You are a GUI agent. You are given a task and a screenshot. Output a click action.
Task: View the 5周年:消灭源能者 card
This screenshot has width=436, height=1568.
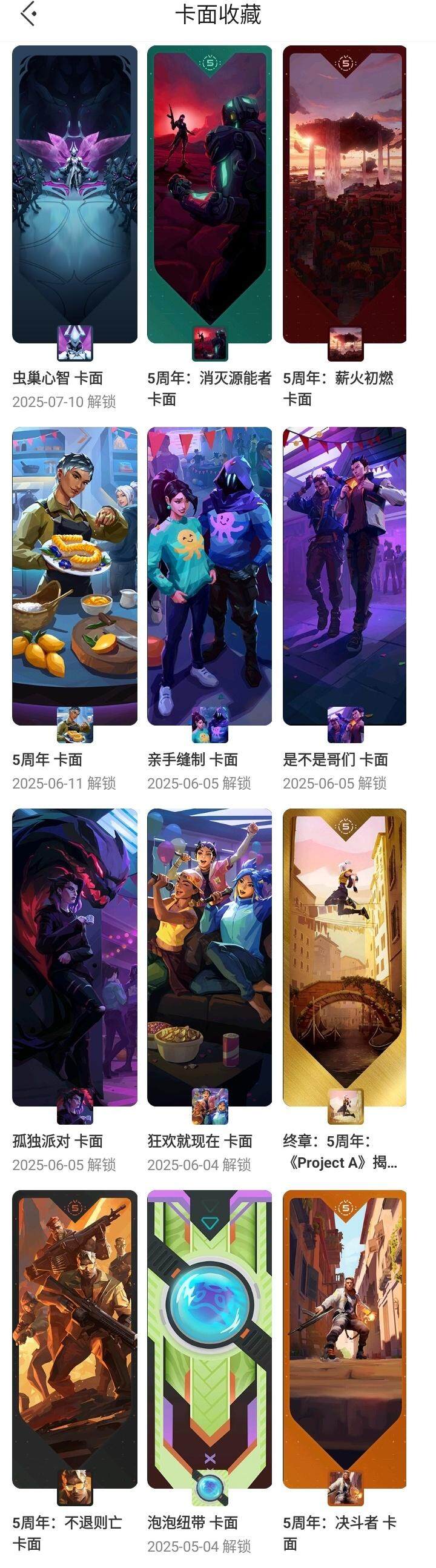[210, 195]
